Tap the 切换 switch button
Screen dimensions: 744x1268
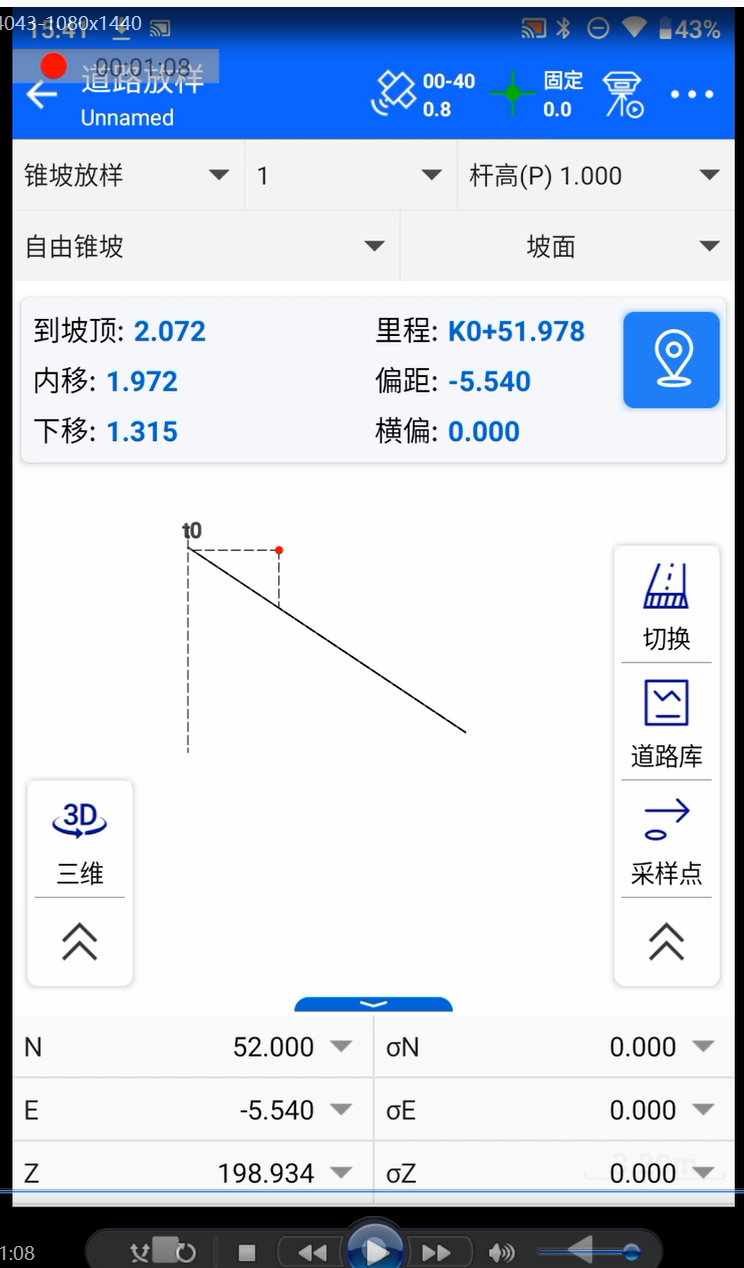[x=666, y=607]
